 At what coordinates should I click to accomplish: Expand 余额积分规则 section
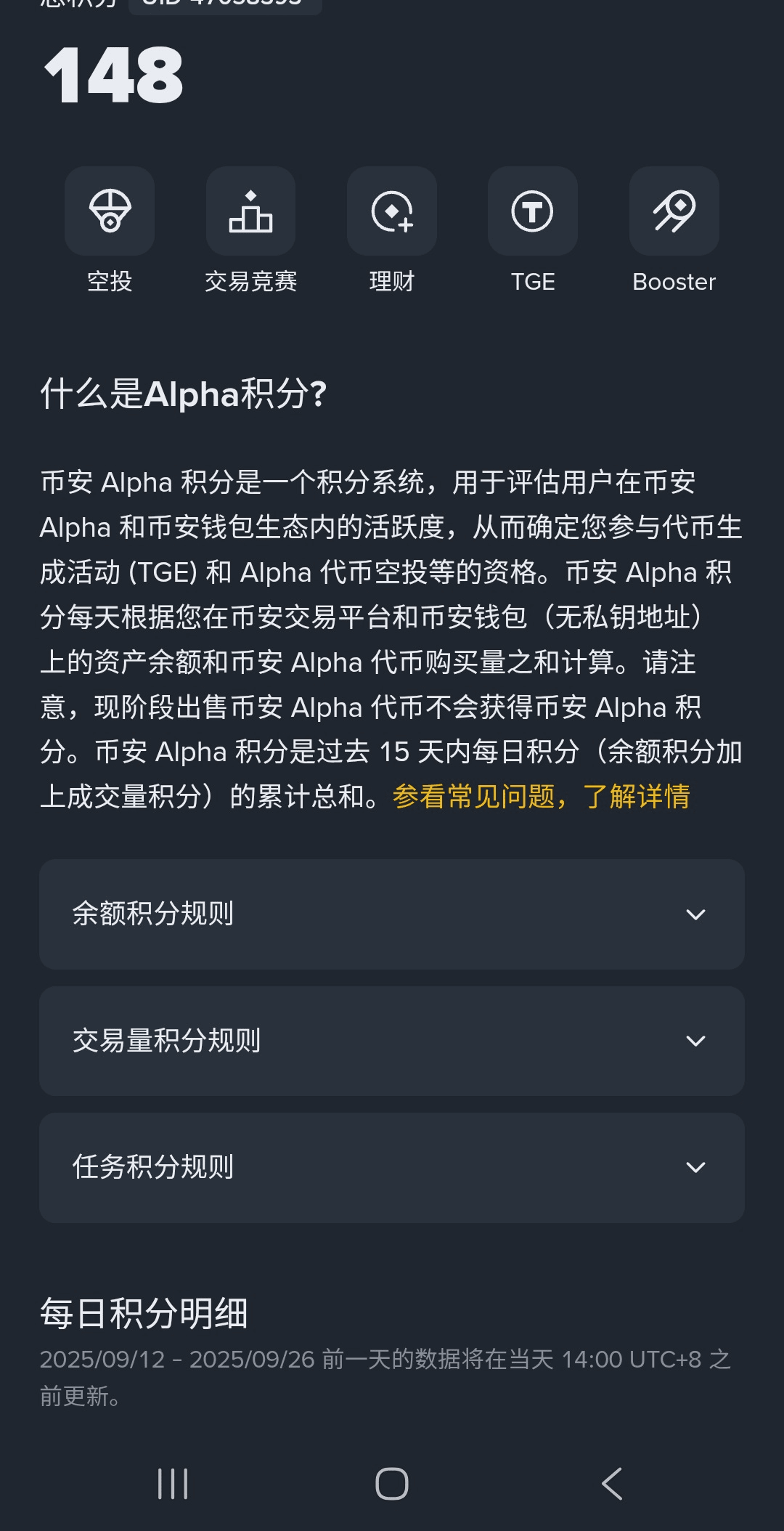coord(392,914)
